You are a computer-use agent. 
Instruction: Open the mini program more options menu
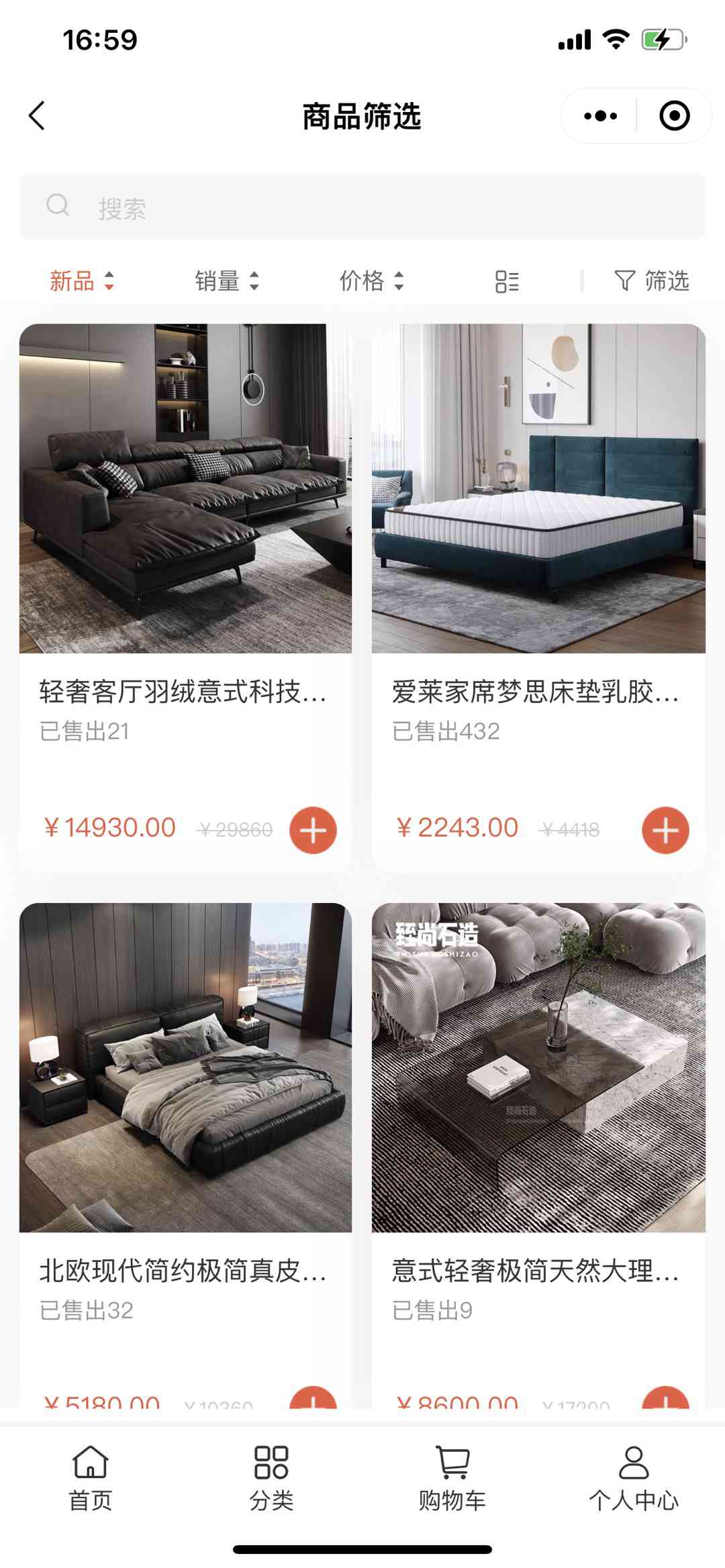600,116
